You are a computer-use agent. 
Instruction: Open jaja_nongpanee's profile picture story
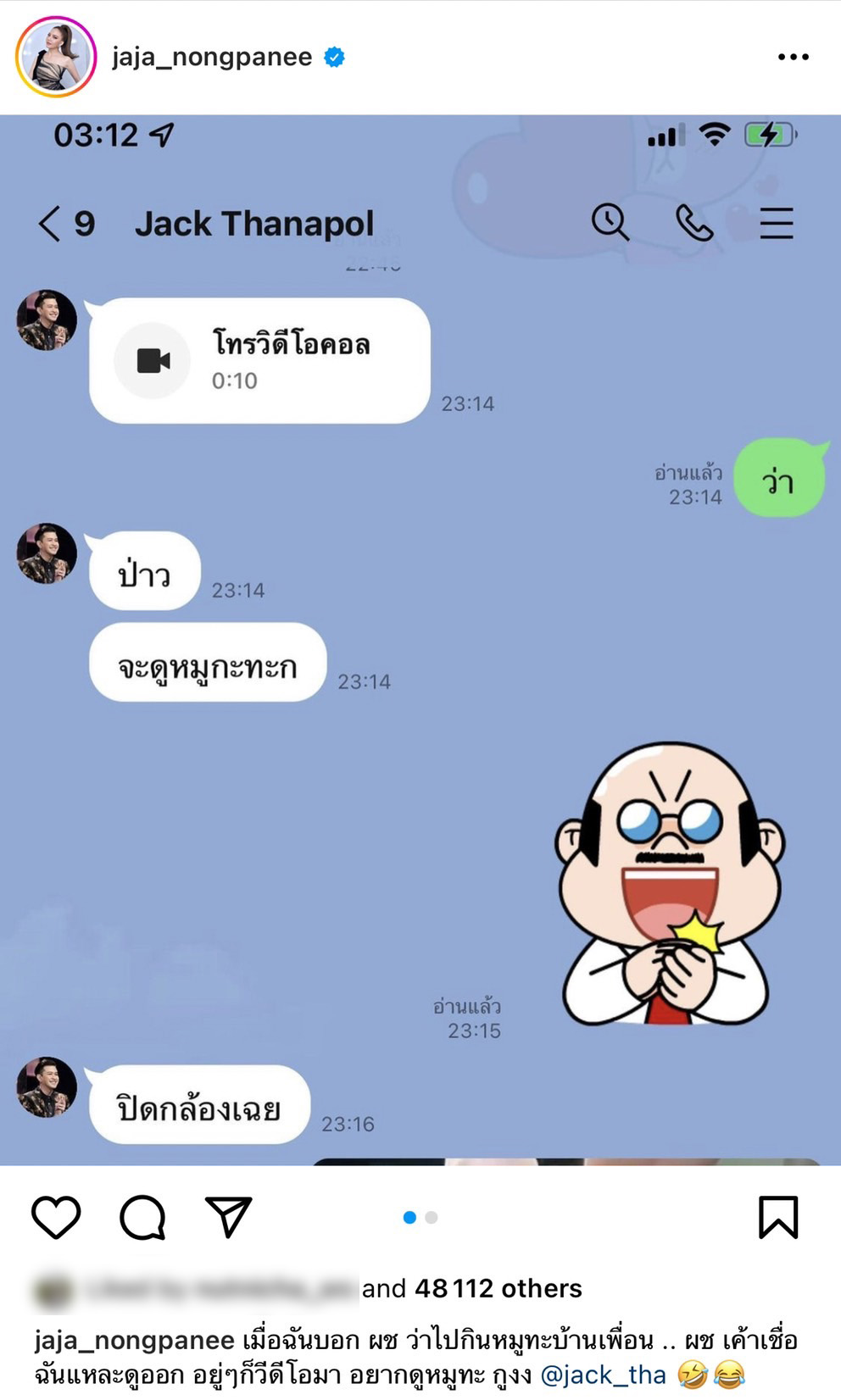click(55, 57)
